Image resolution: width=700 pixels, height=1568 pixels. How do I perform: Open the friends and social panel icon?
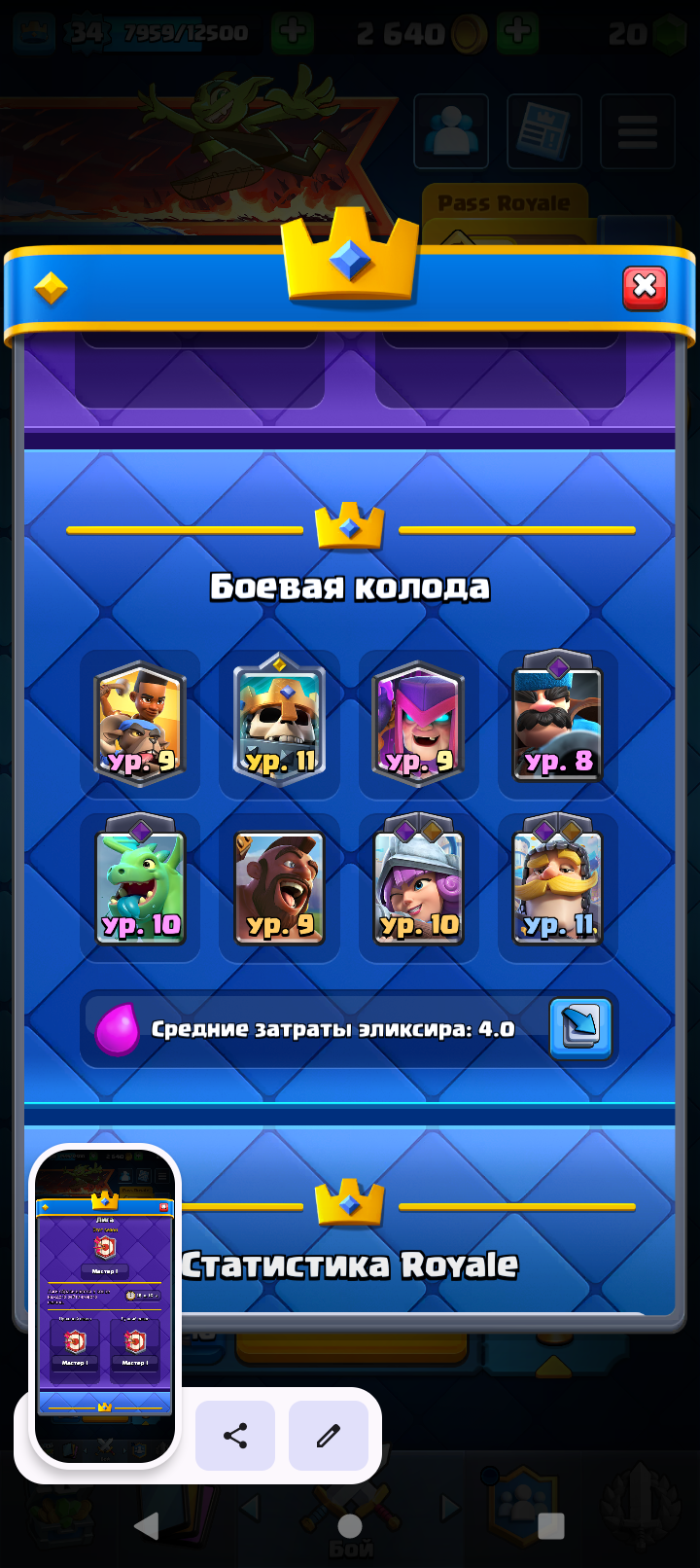click(451, 131)
